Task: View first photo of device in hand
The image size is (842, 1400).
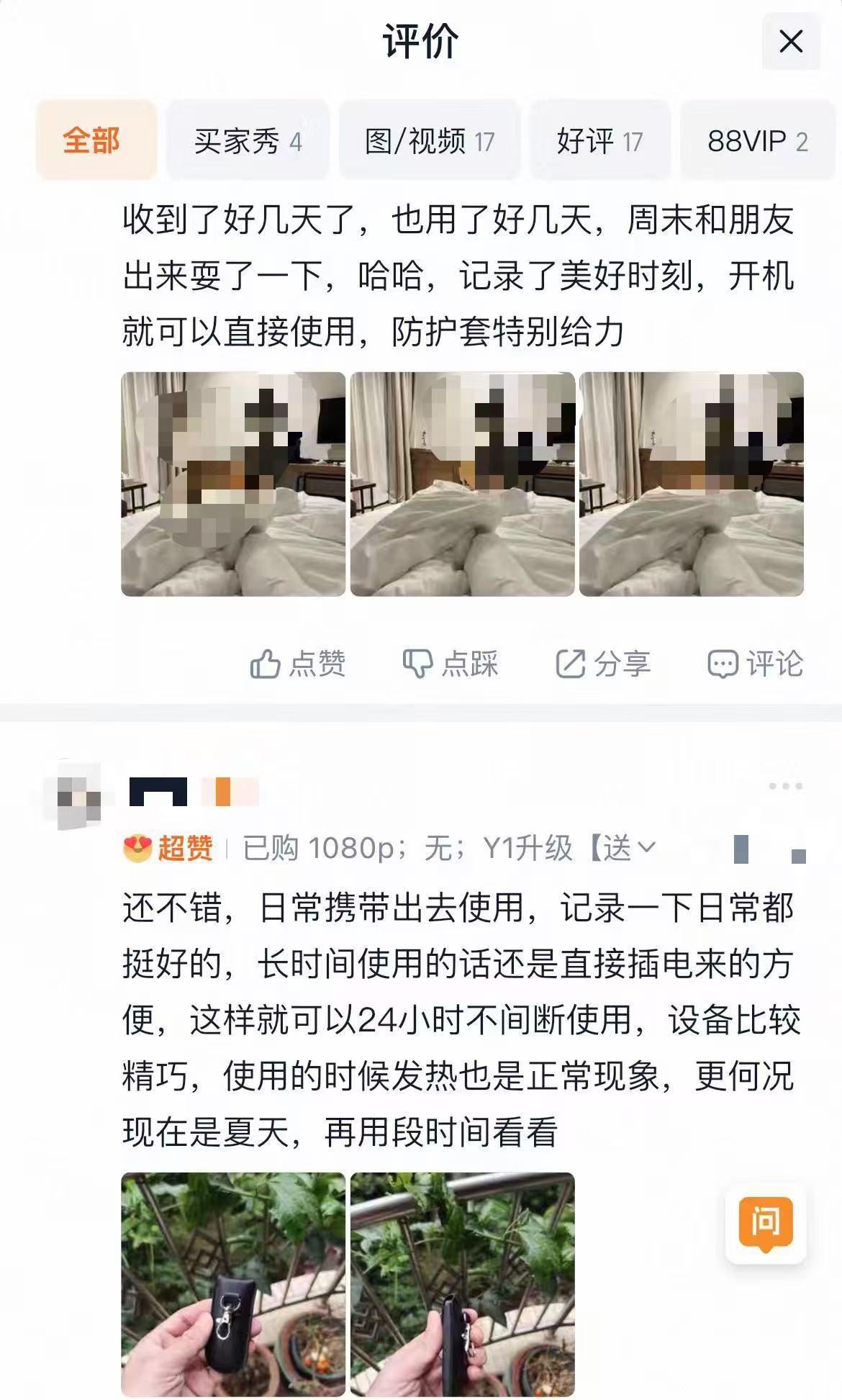Action: pyautogui.click(x=233, y=1284)
